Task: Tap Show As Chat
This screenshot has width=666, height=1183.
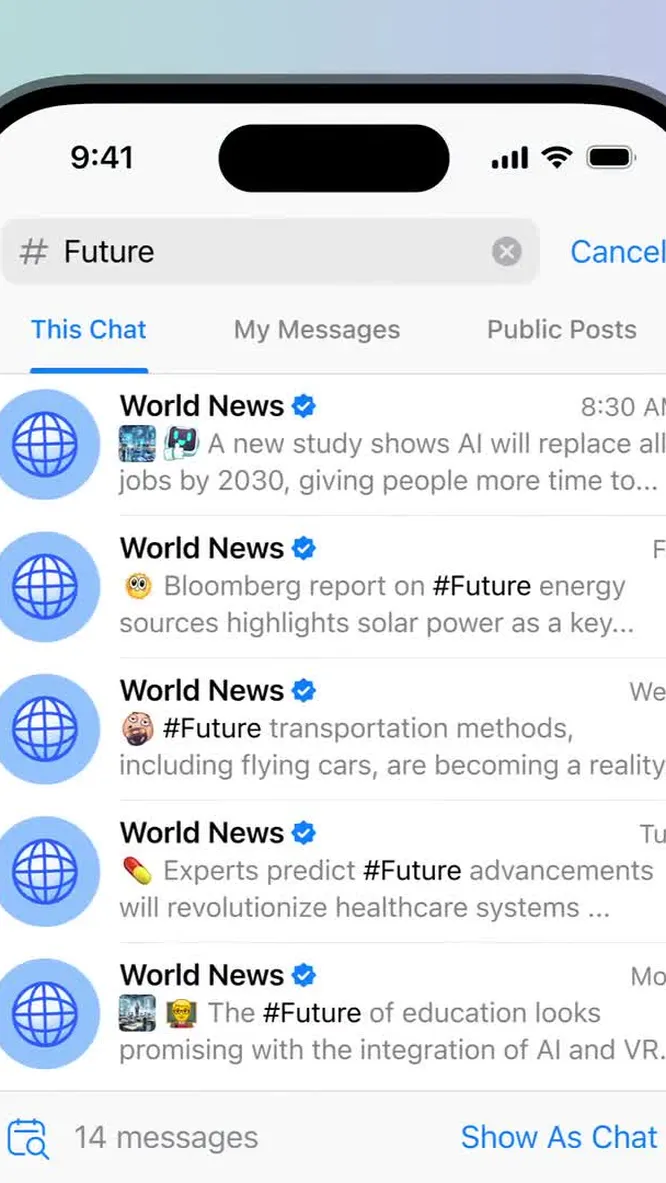Action: pyautogui.click(x=559, y=1137)
